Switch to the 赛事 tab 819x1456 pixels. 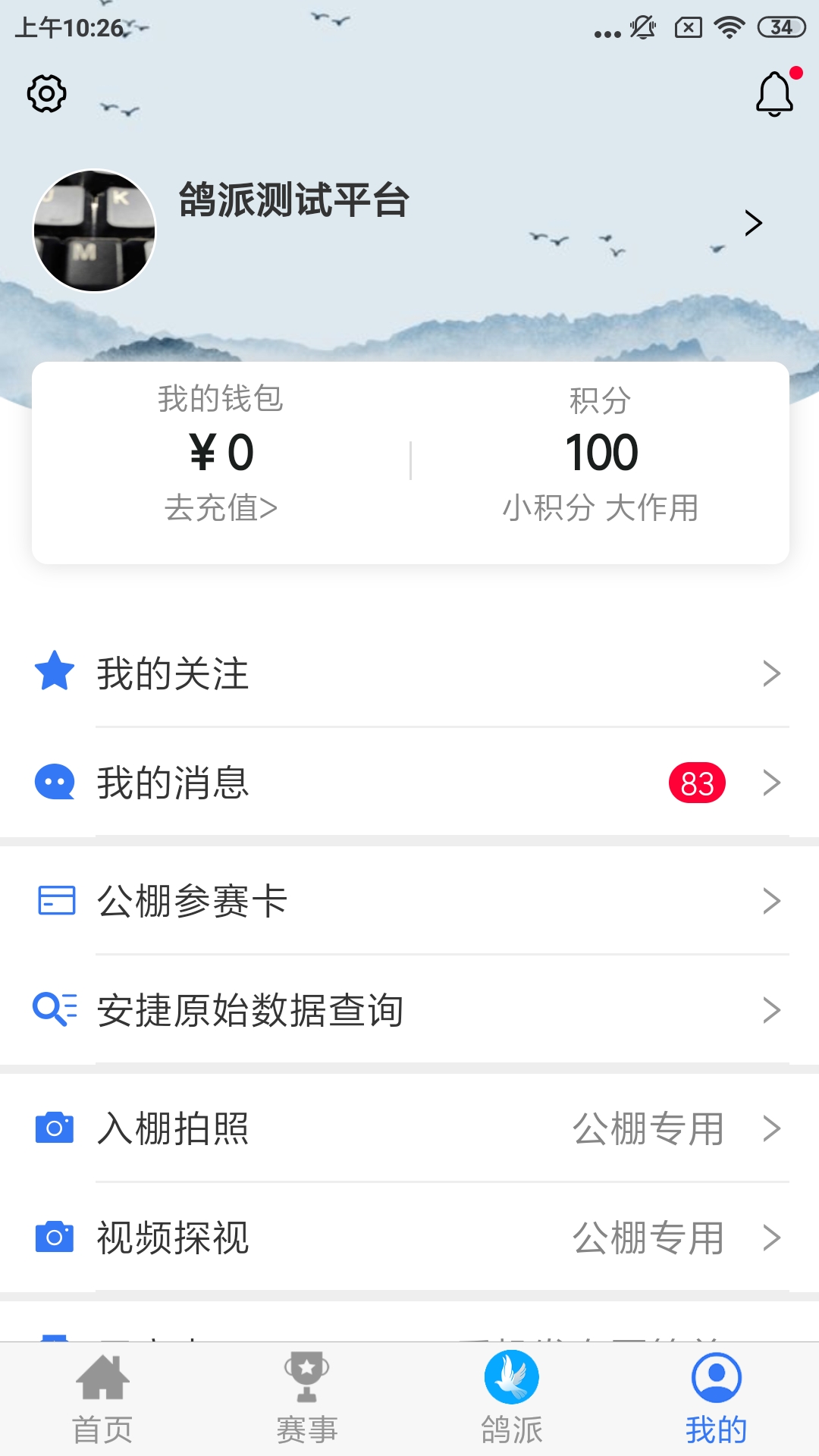tap(307, 1399)
